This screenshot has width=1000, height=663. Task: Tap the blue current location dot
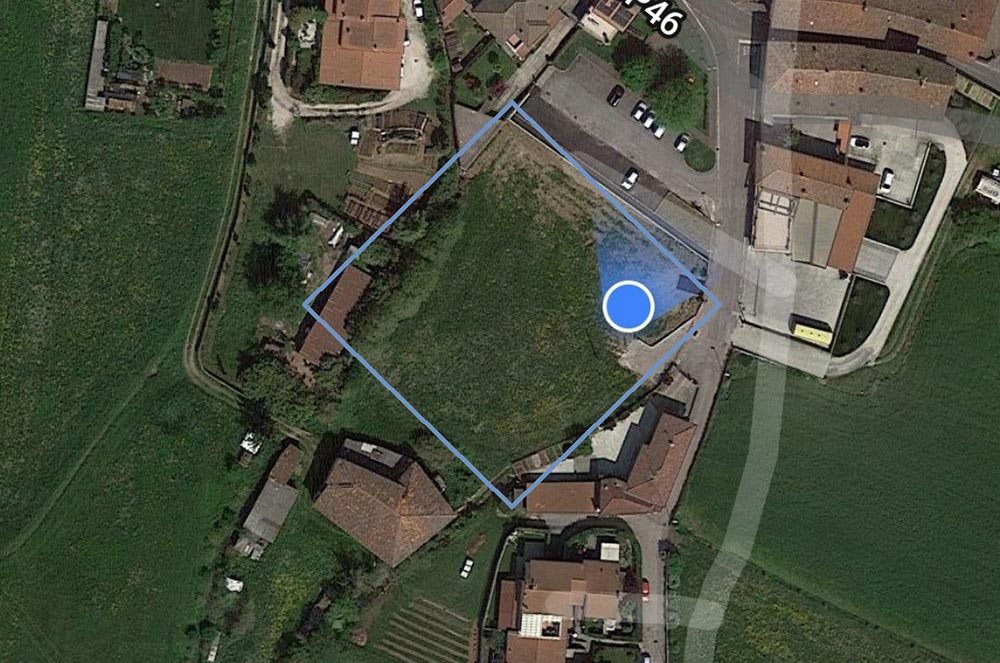pyautogui.click(x=628, y=306)
